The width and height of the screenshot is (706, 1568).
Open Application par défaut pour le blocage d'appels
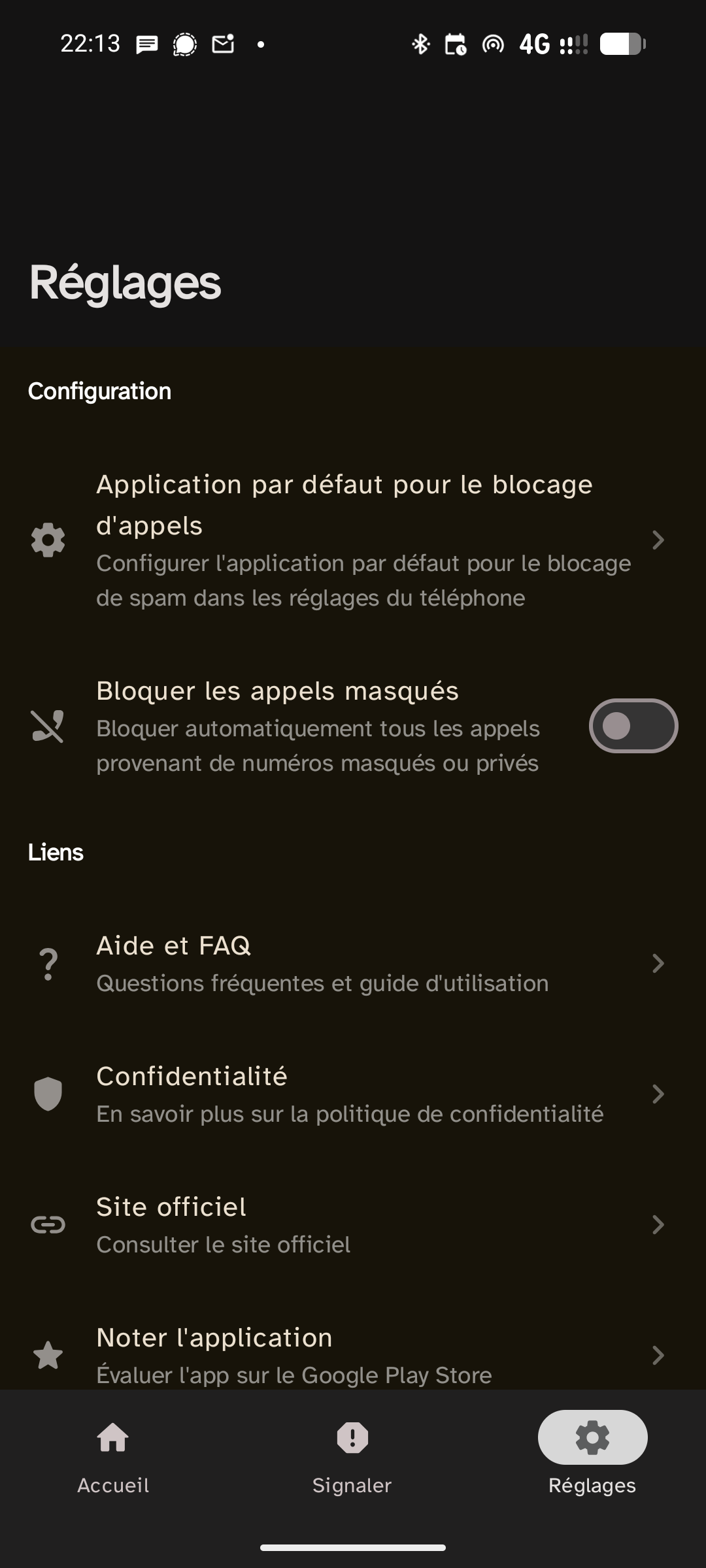(353, 540)
